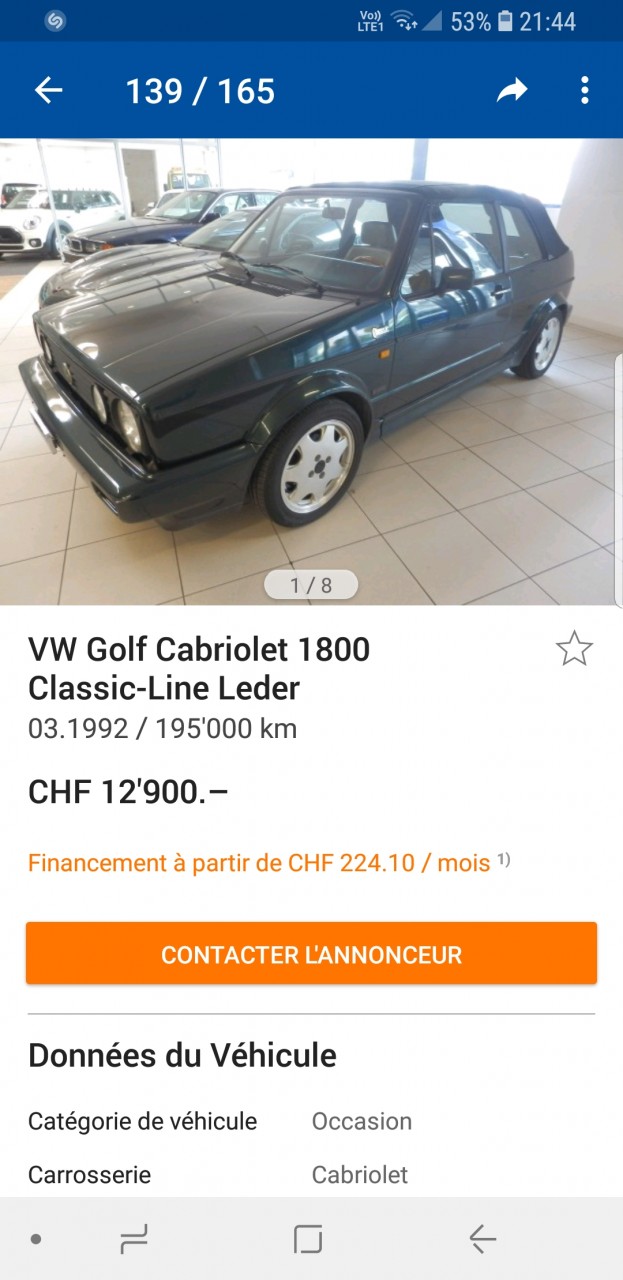The image size is (623, 1280).
Task: Go back using the app bar arrow
Action: (x=48, y=91)
